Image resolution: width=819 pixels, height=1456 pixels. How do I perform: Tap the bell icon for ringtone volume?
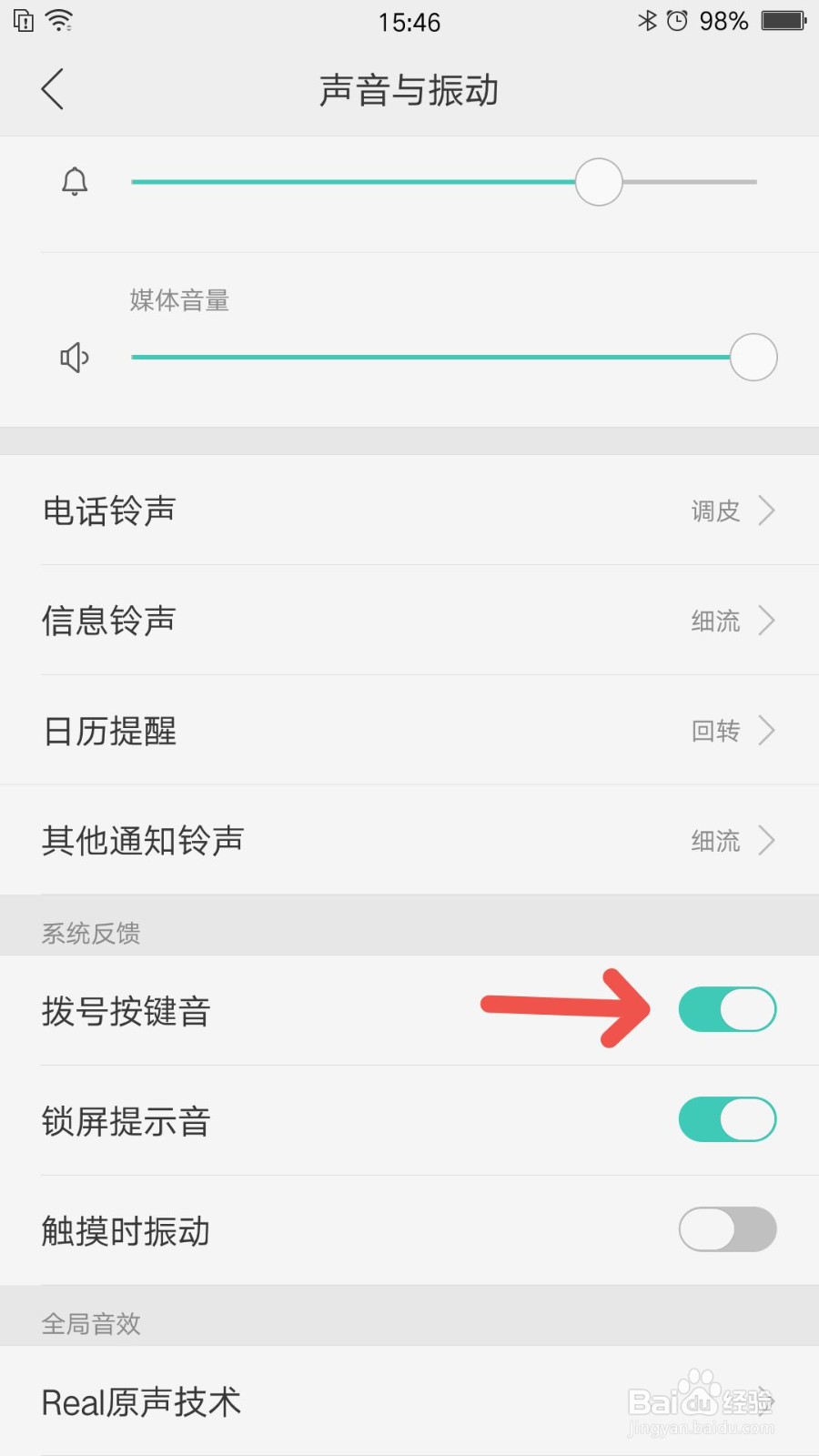pyautogui.click(x=75, y=181)
